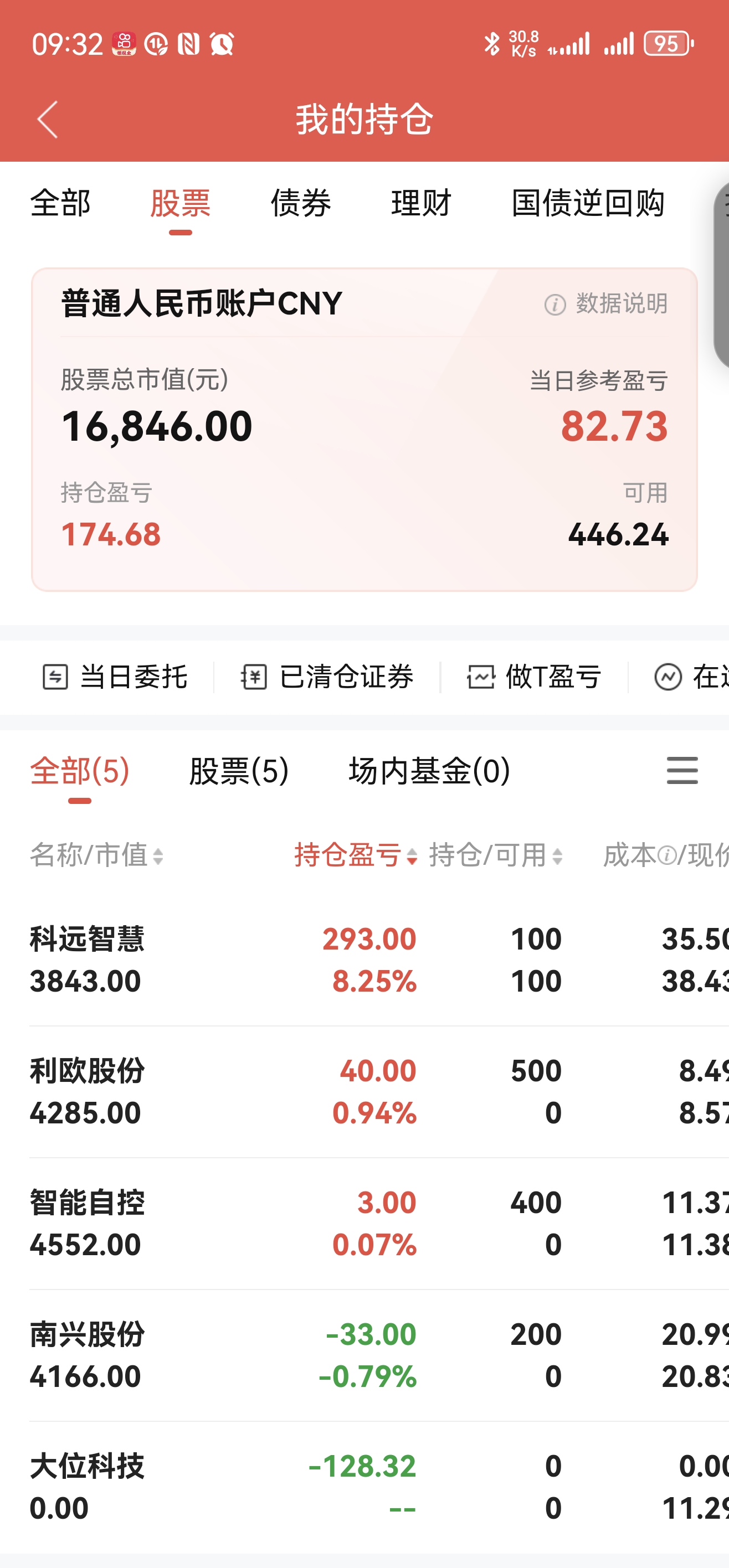
Task: Switch to the 全部 top tab
Action: pos(60,203)
